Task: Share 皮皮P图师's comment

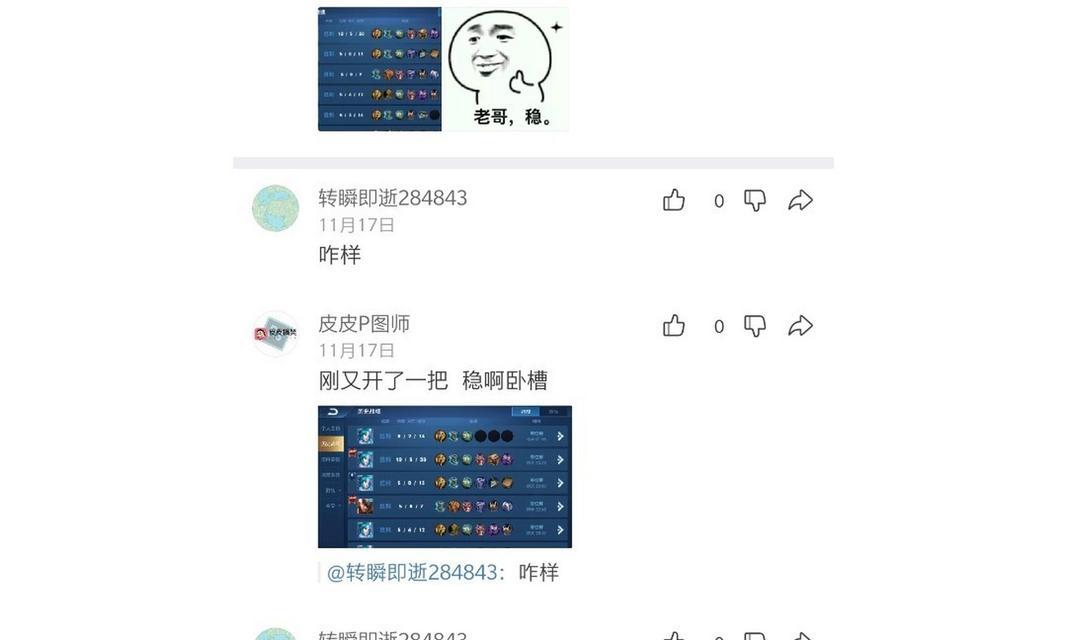Action: (800, 326)
